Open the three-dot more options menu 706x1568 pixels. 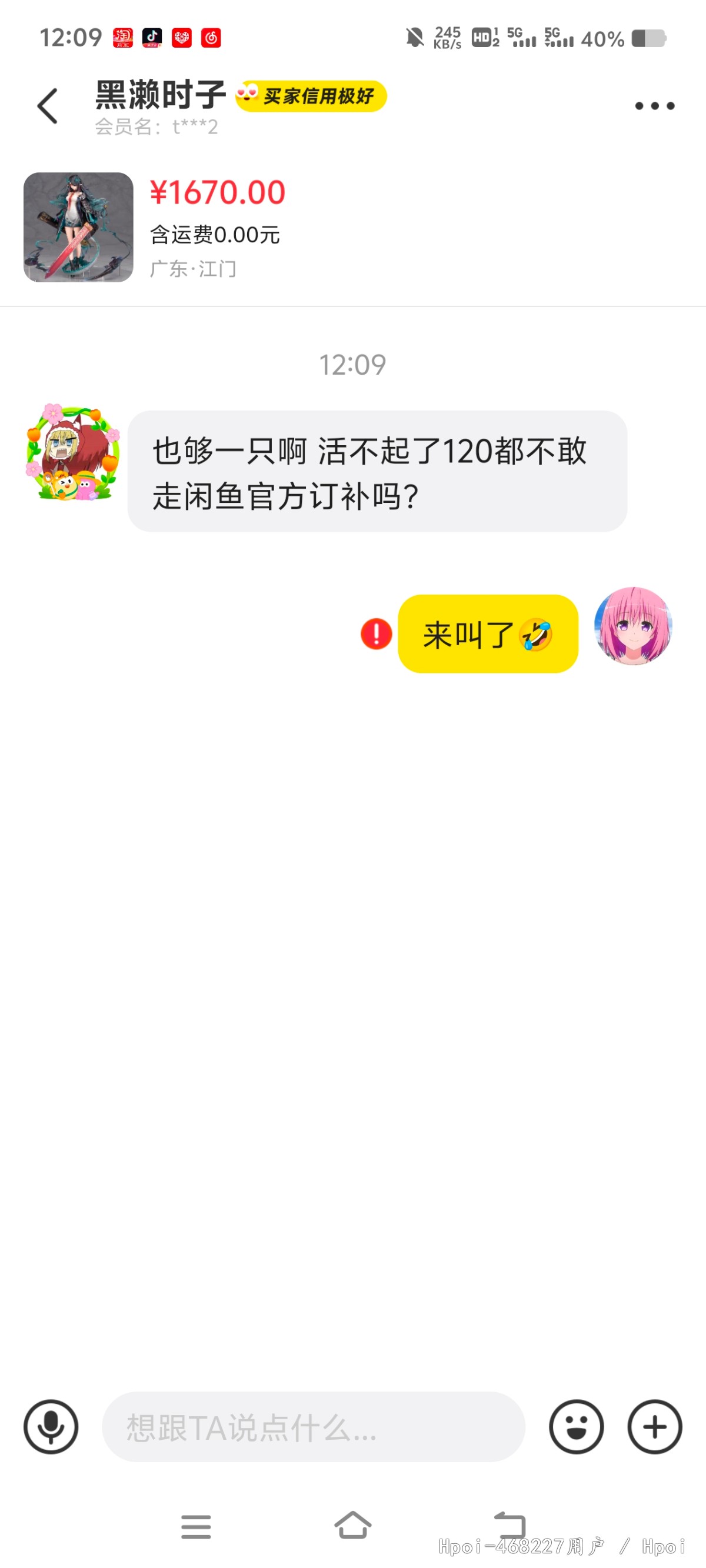coord(654,106)
